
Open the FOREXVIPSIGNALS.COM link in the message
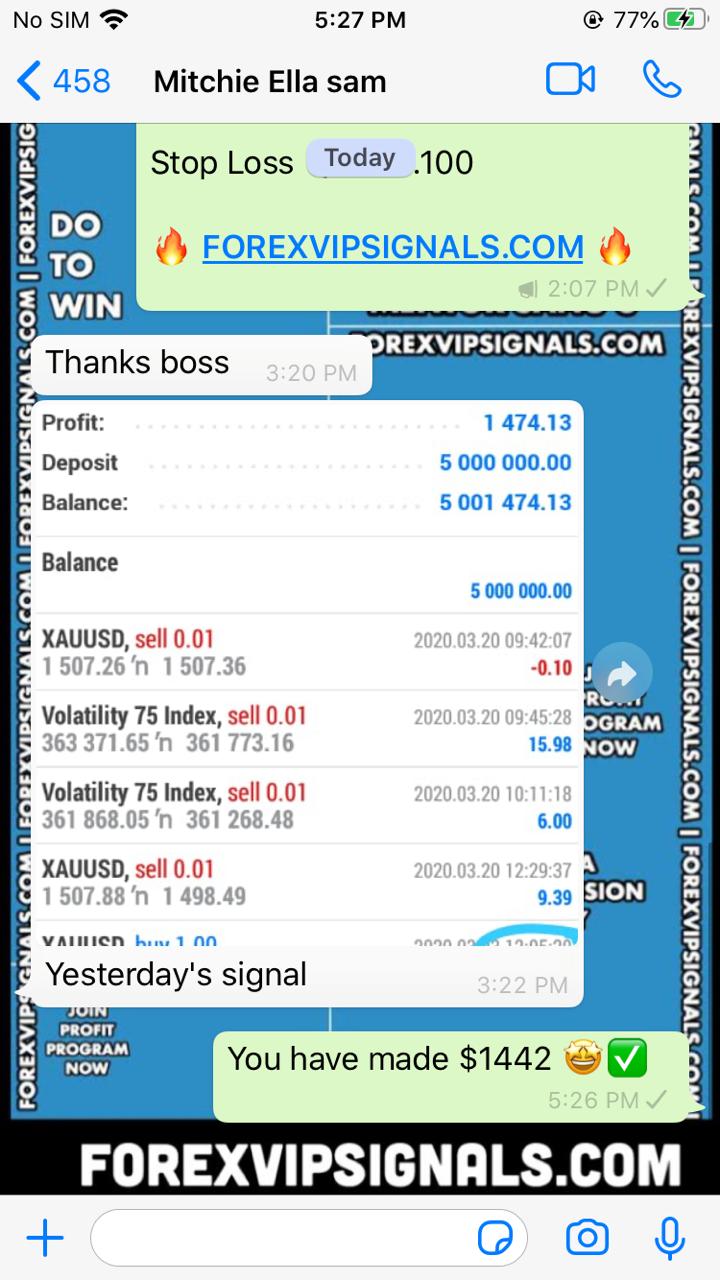392,246
